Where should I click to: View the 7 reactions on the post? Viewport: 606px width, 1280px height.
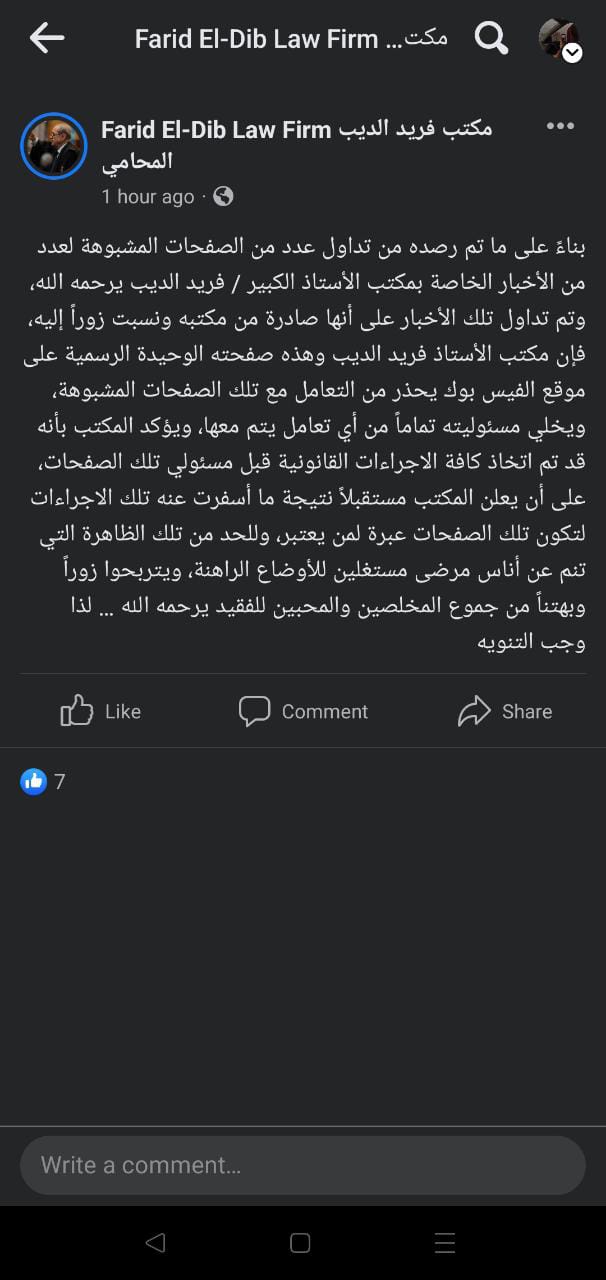coord(44,781)
